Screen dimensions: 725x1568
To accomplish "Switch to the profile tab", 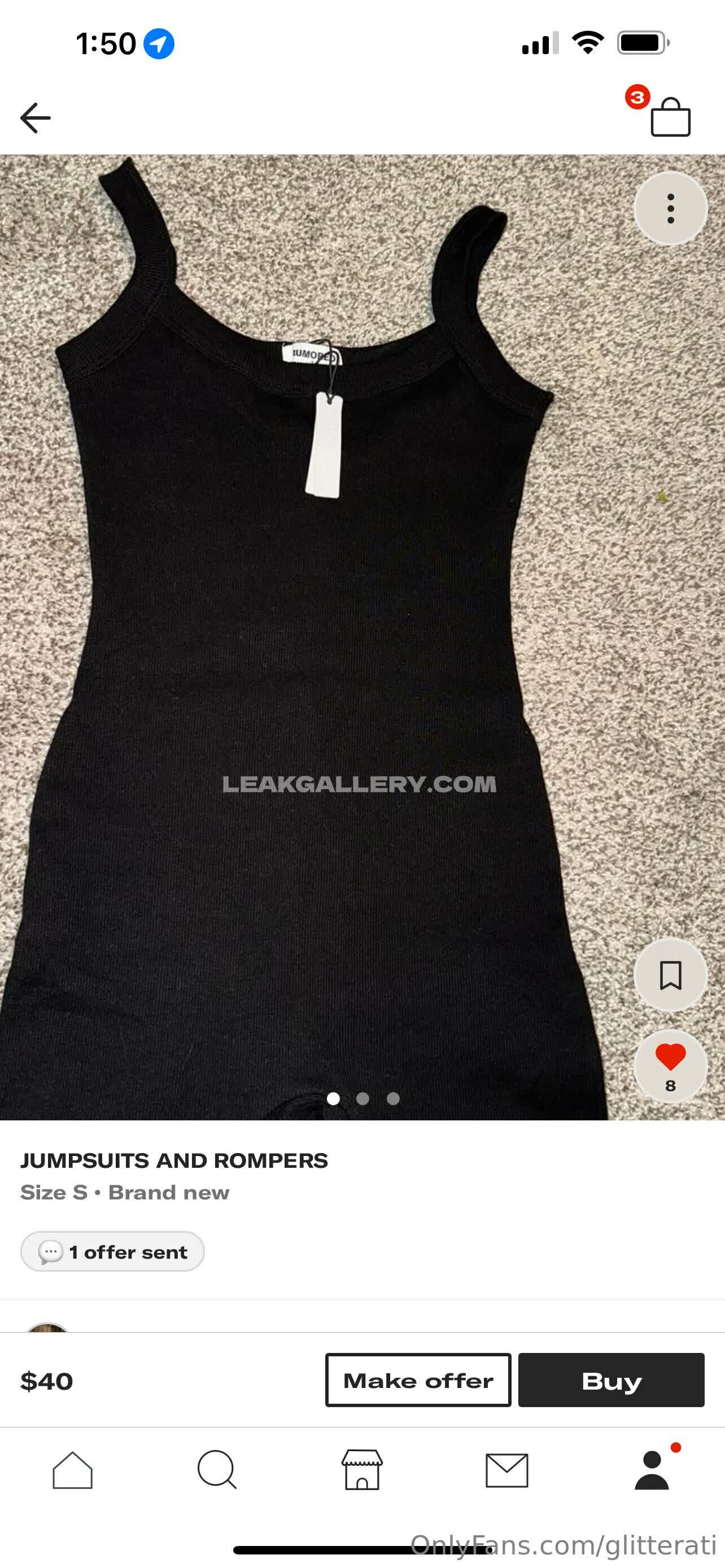I will coord(652,1470).
